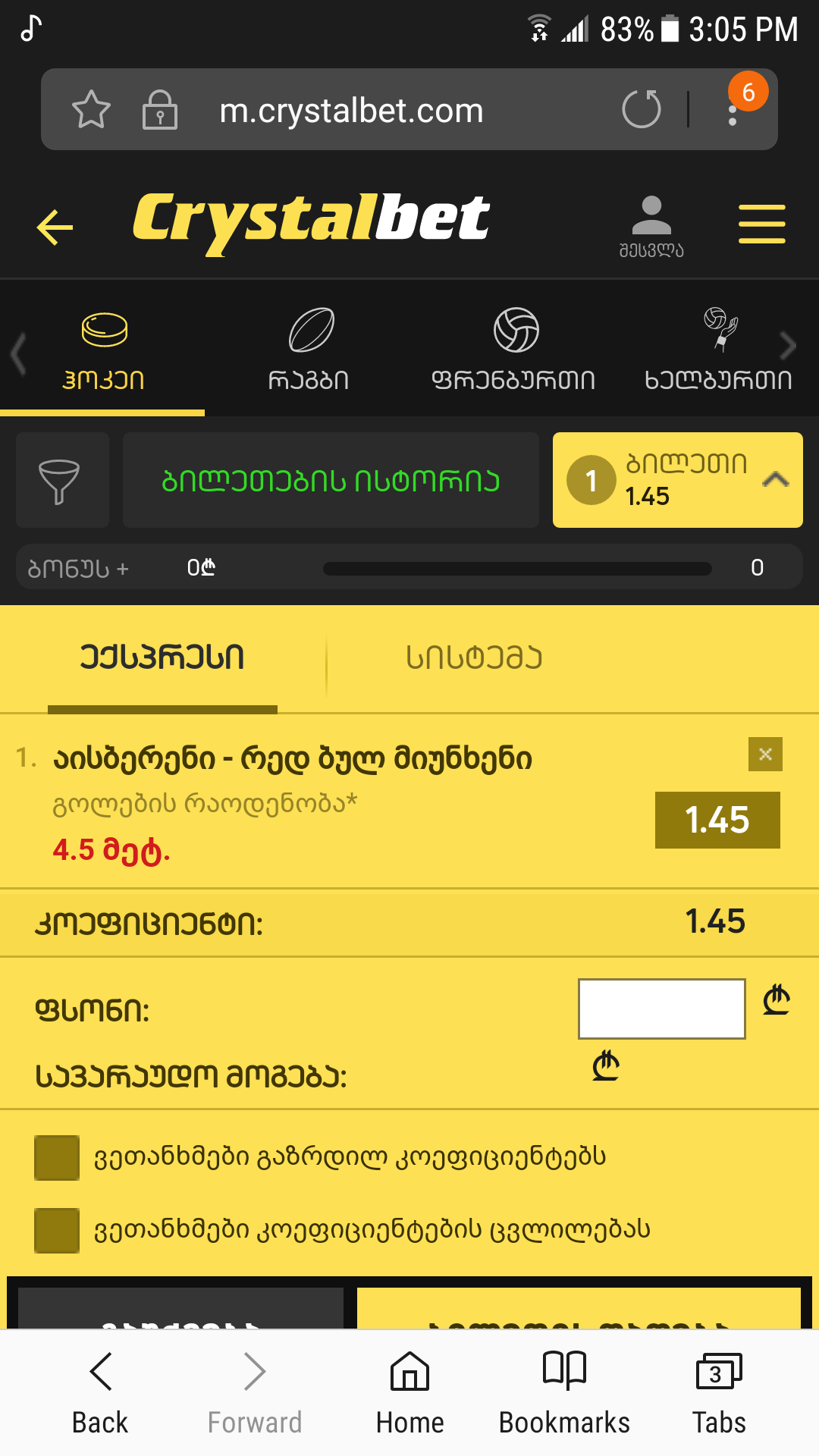Remove the აისბერენი - რედ ბულ მიუნხენი bet
The height and width of the screenshot is (1456, 819).
click(765, 754)
